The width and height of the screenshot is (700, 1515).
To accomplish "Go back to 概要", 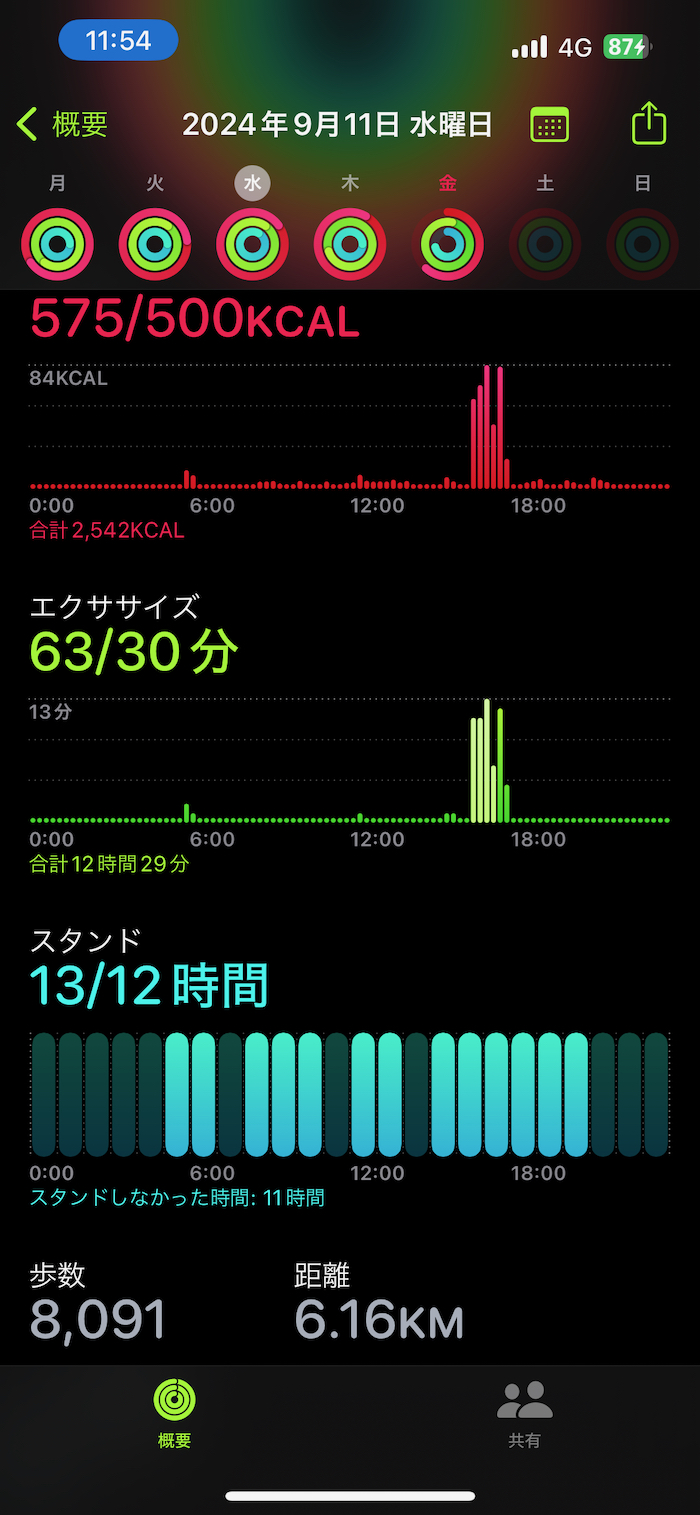I will point(62,125).
